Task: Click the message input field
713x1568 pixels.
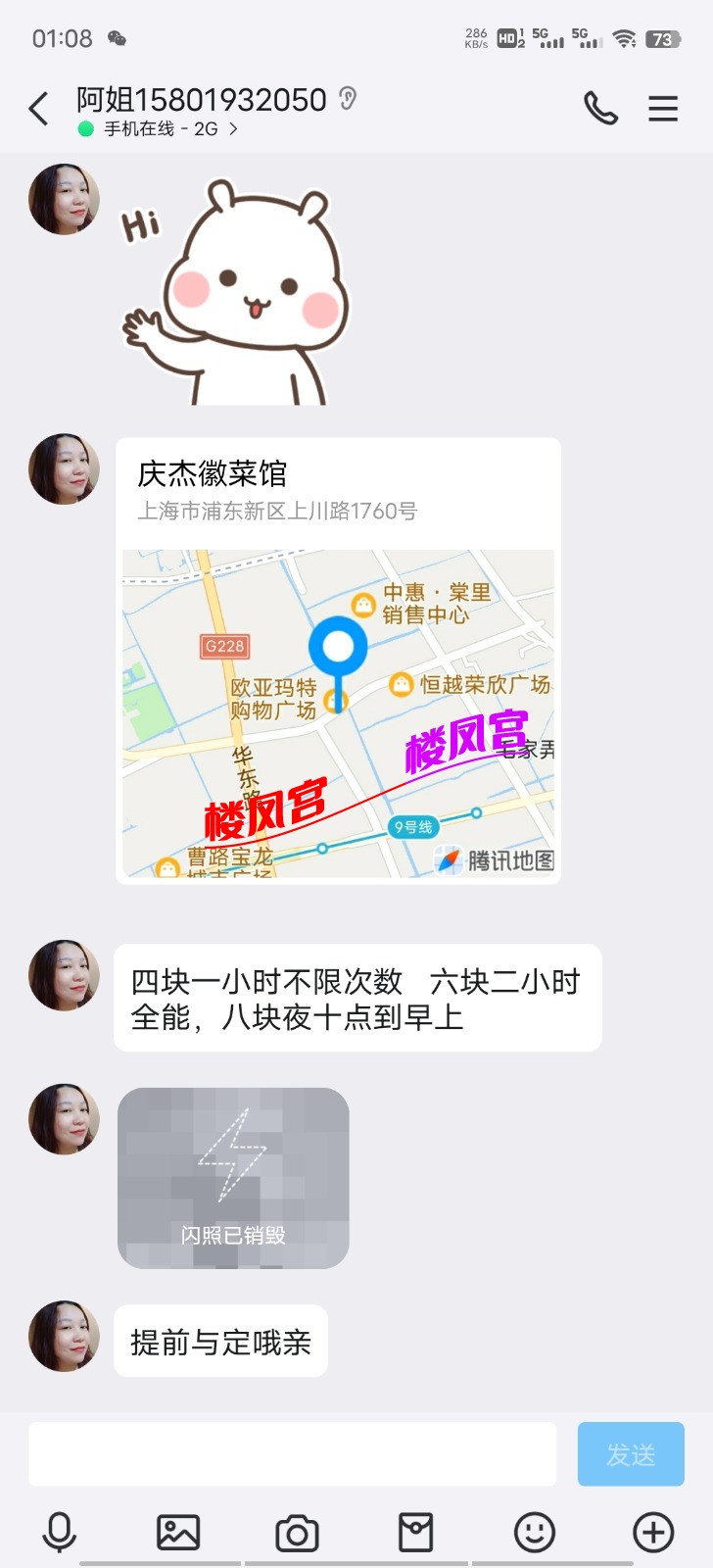Action: [x=293, y=1453]
